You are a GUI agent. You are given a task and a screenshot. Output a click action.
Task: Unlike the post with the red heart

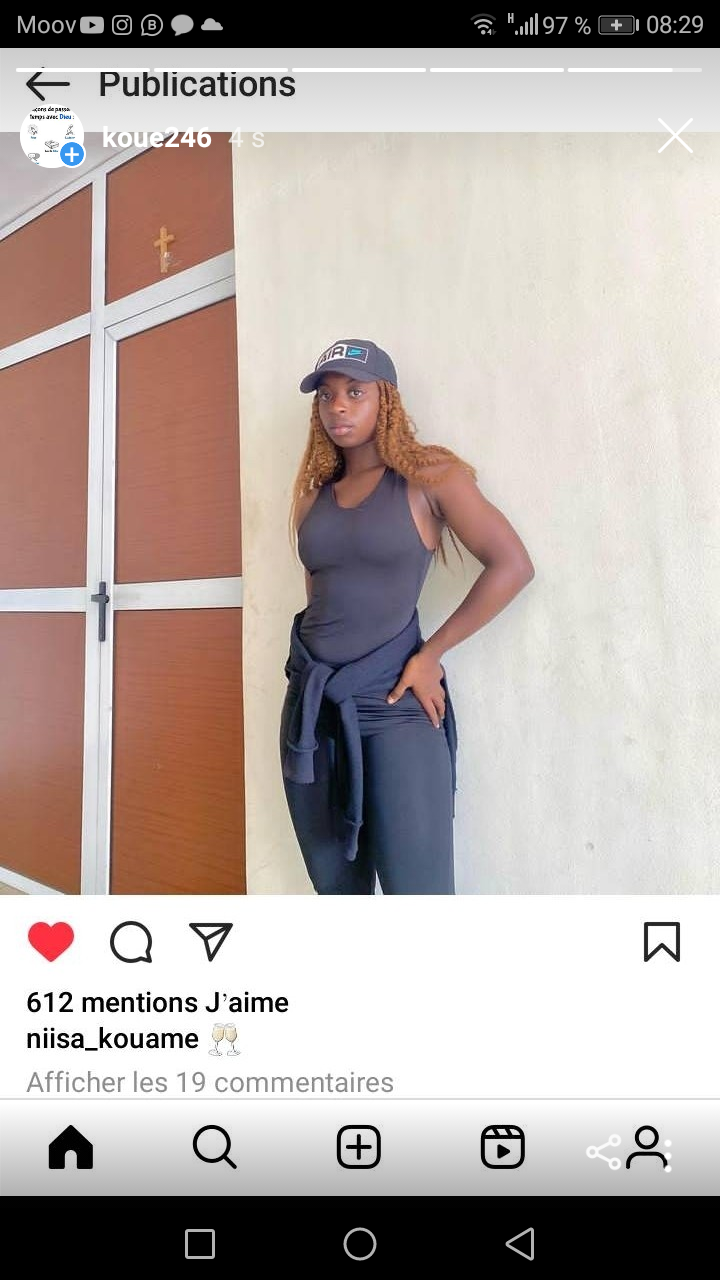click(x=51, y=942)
